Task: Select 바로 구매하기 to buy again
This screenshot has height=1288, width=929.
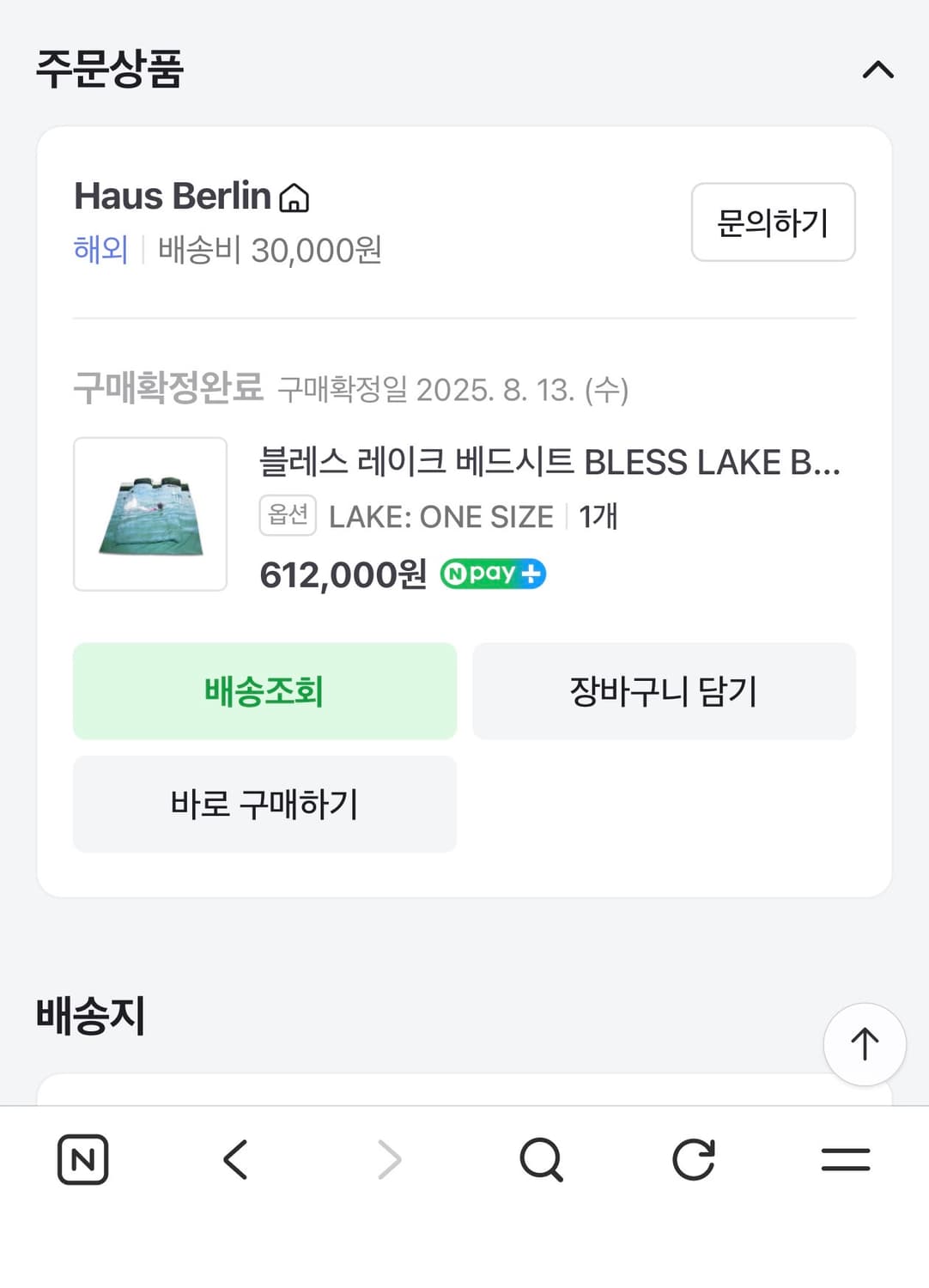Action: pyautogui.click(x=264, y=805)
